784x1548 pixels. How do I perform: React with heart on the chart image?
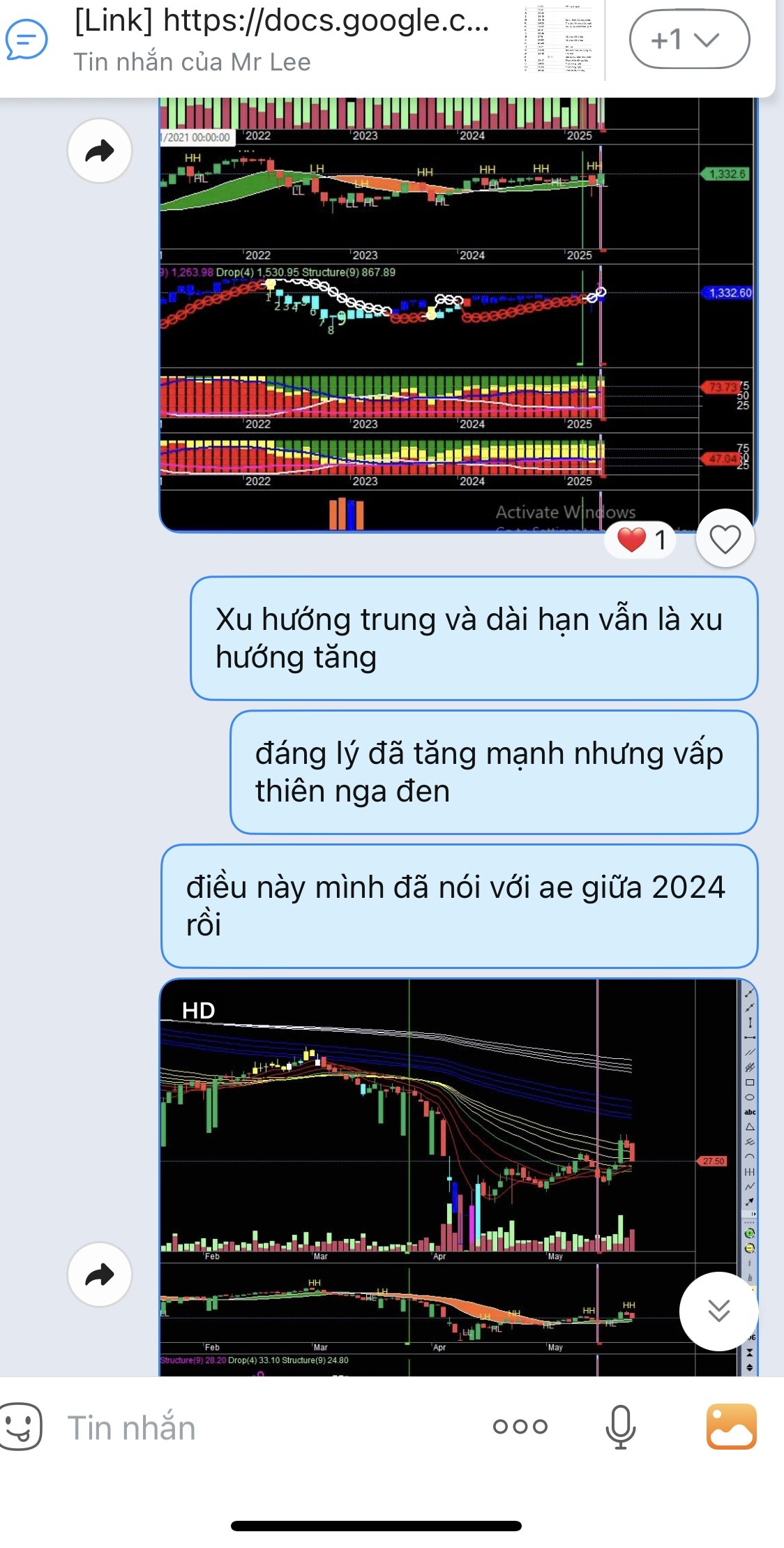click(725, 539)
